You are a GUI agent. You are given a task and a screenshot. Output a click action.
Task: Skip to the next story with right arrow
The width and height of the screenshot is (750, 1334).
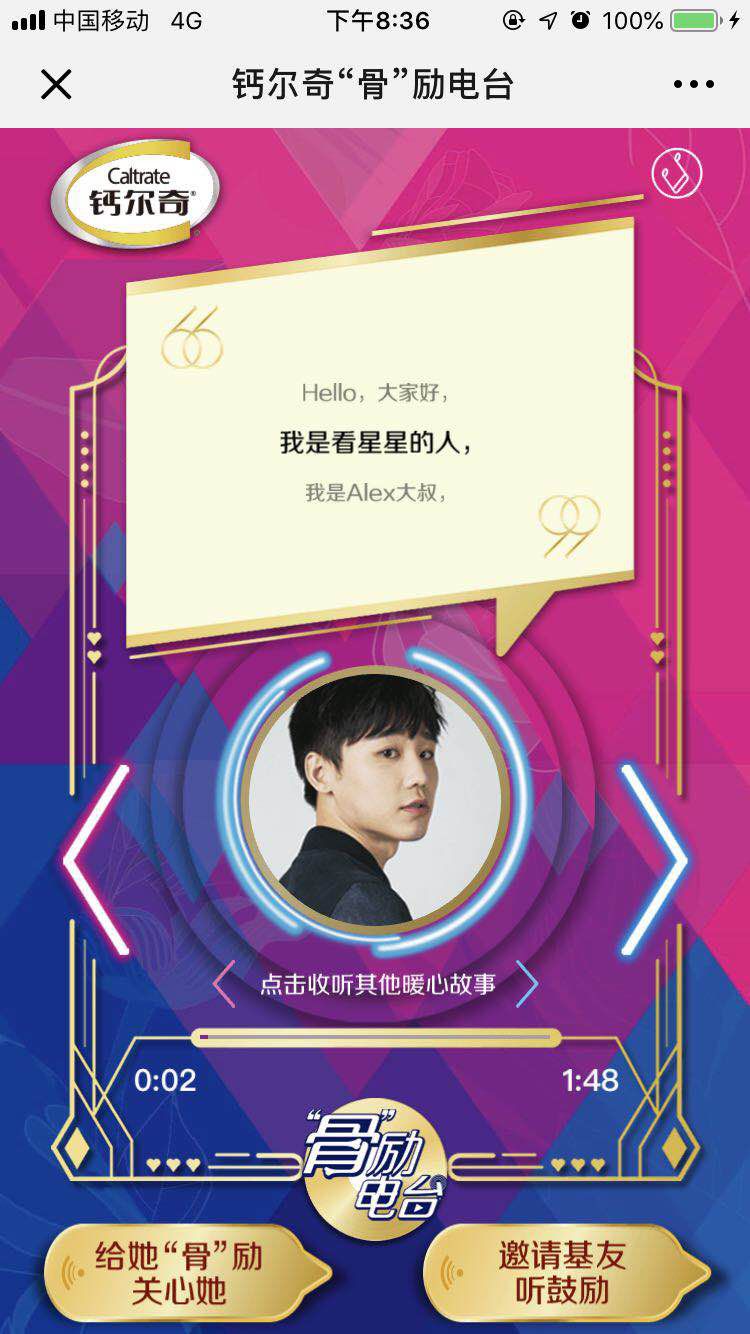(653, 860)
